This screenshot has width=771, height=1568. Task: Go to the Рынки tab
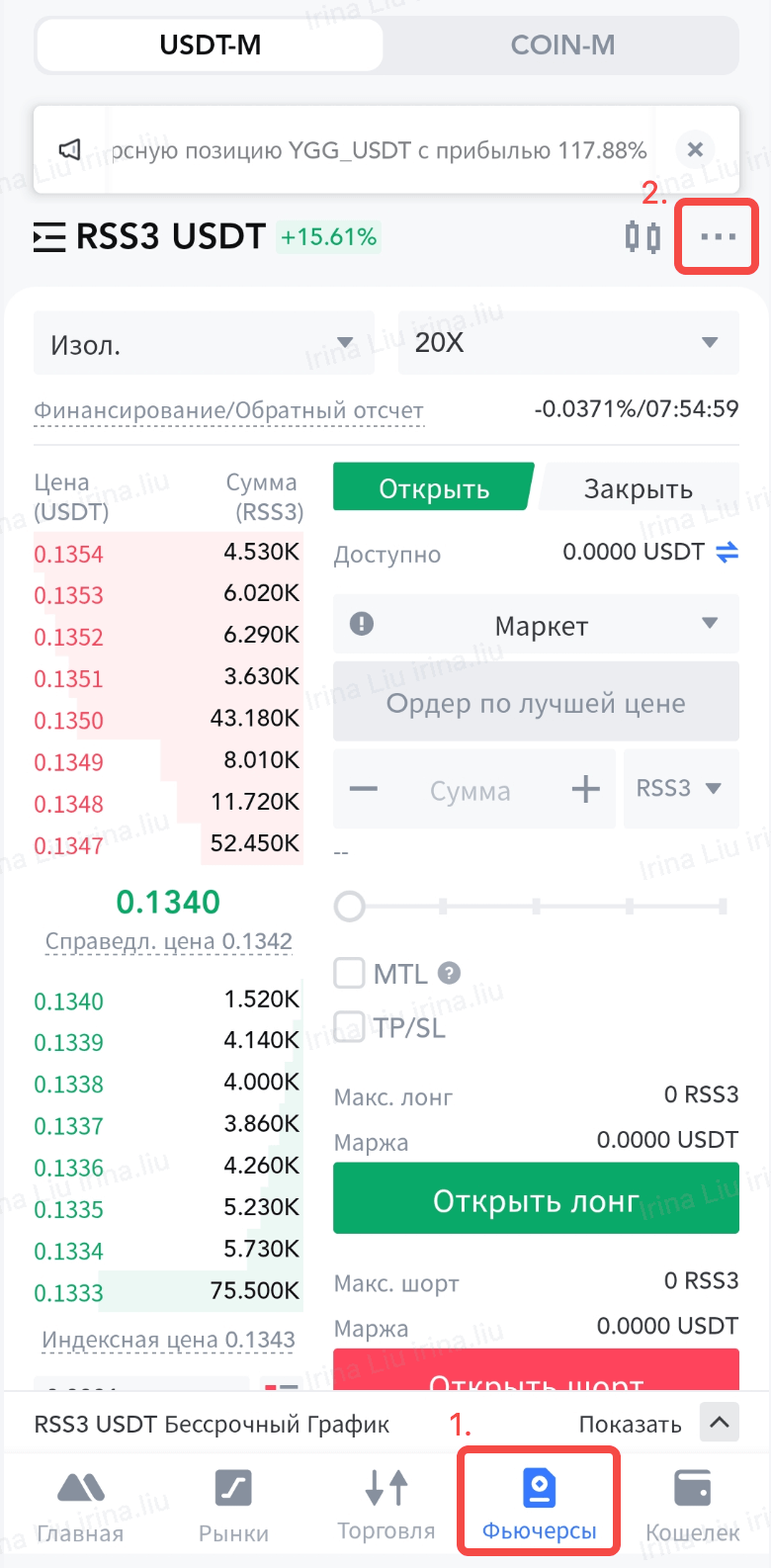tap(233, 1505)
